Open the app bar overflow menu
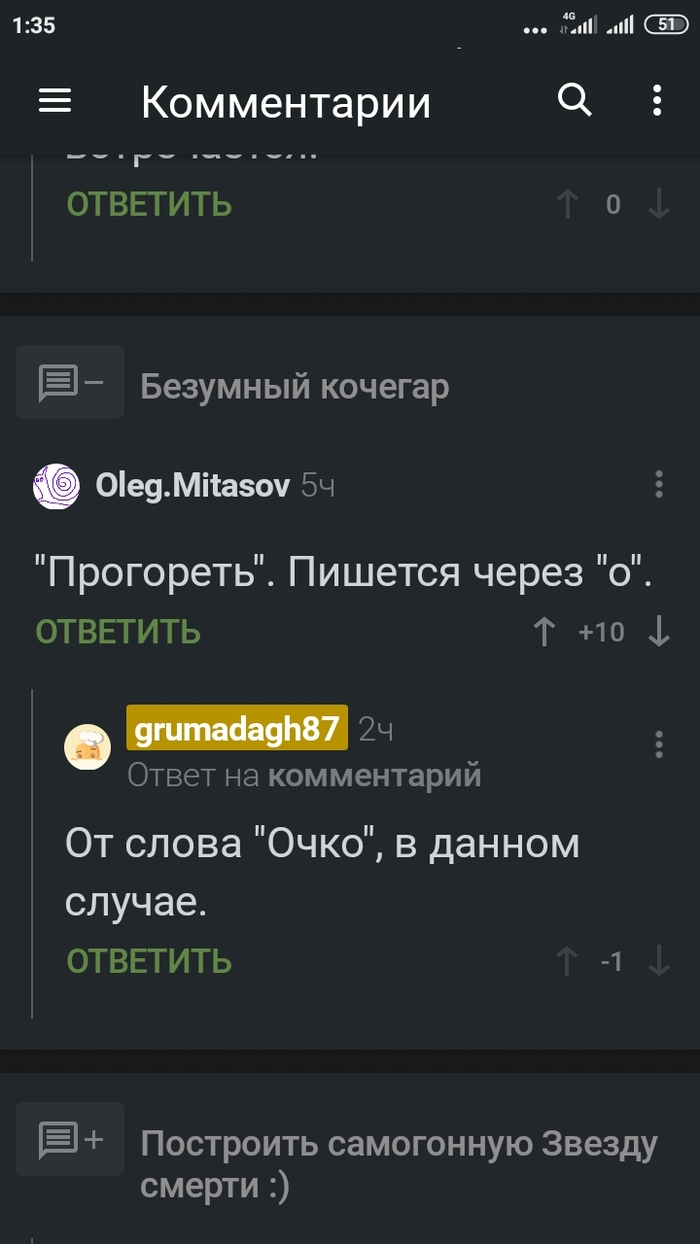Viewport: 700px width, 1244px height. [657, 100]
